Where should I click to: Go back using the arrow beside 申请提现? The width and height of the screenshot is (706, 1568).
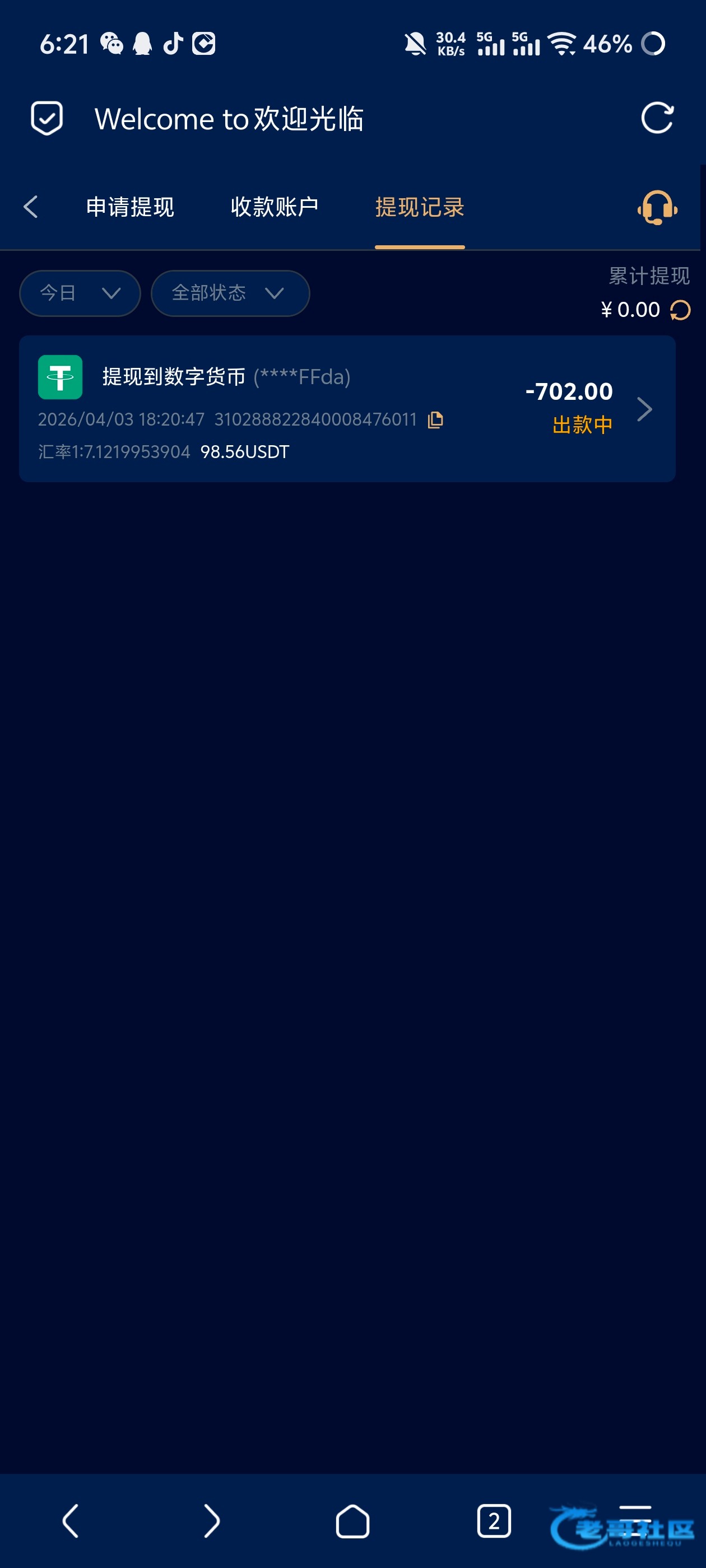coord(30,207)
